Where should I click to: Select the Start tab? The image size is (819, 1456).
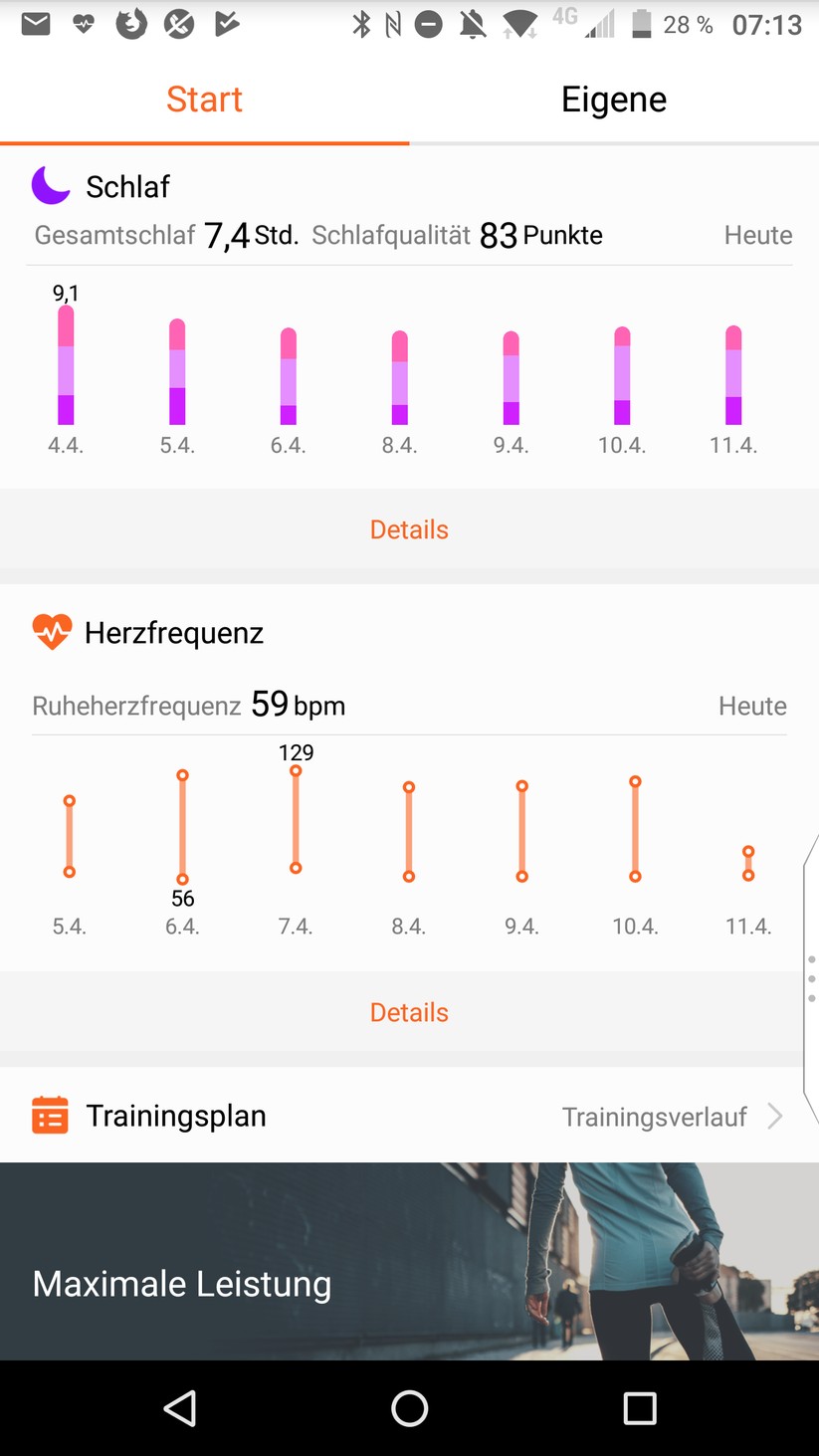204,100
